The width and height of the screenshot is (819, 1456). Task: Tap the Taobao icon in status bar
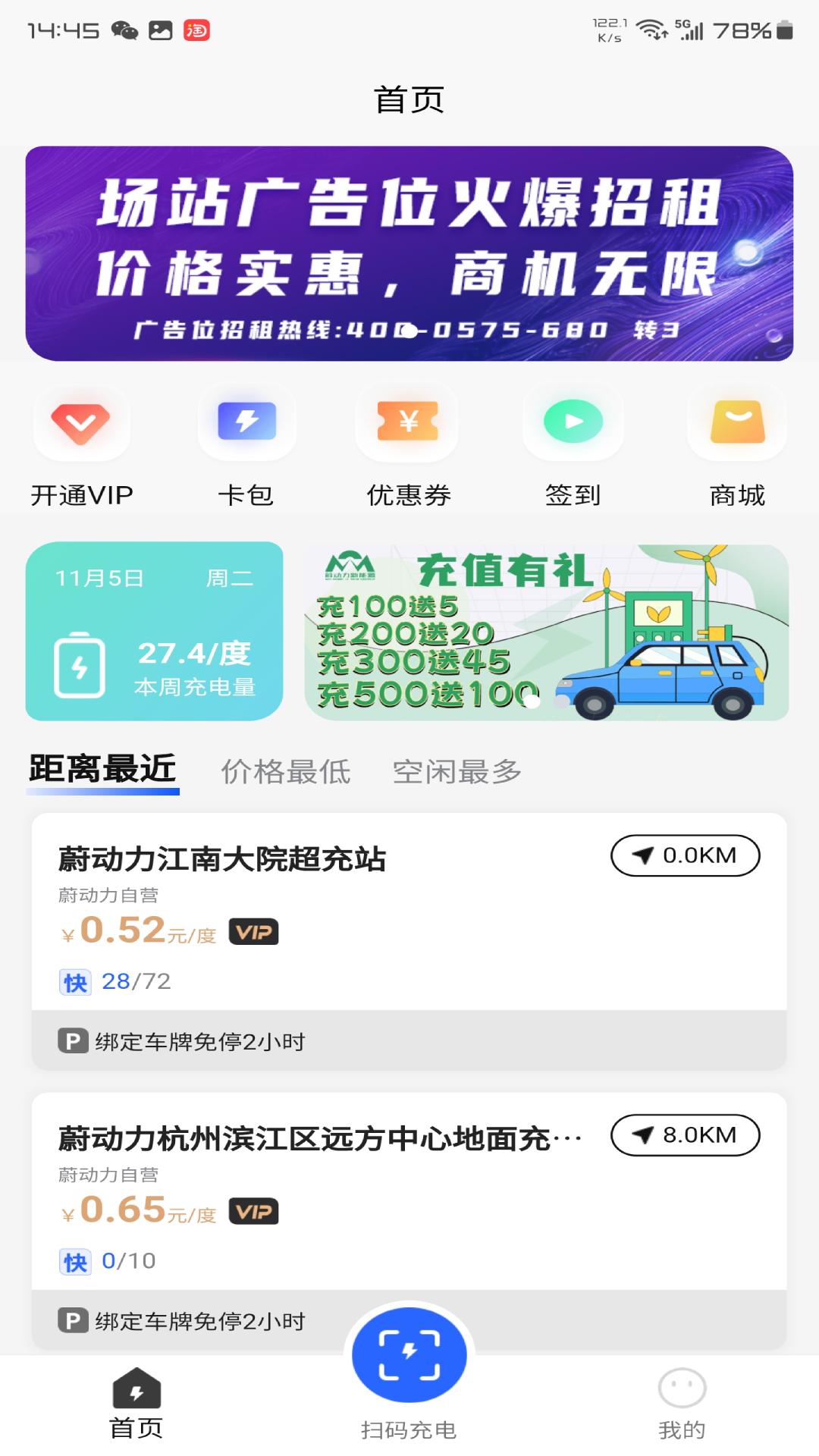[x=196, y=32]
